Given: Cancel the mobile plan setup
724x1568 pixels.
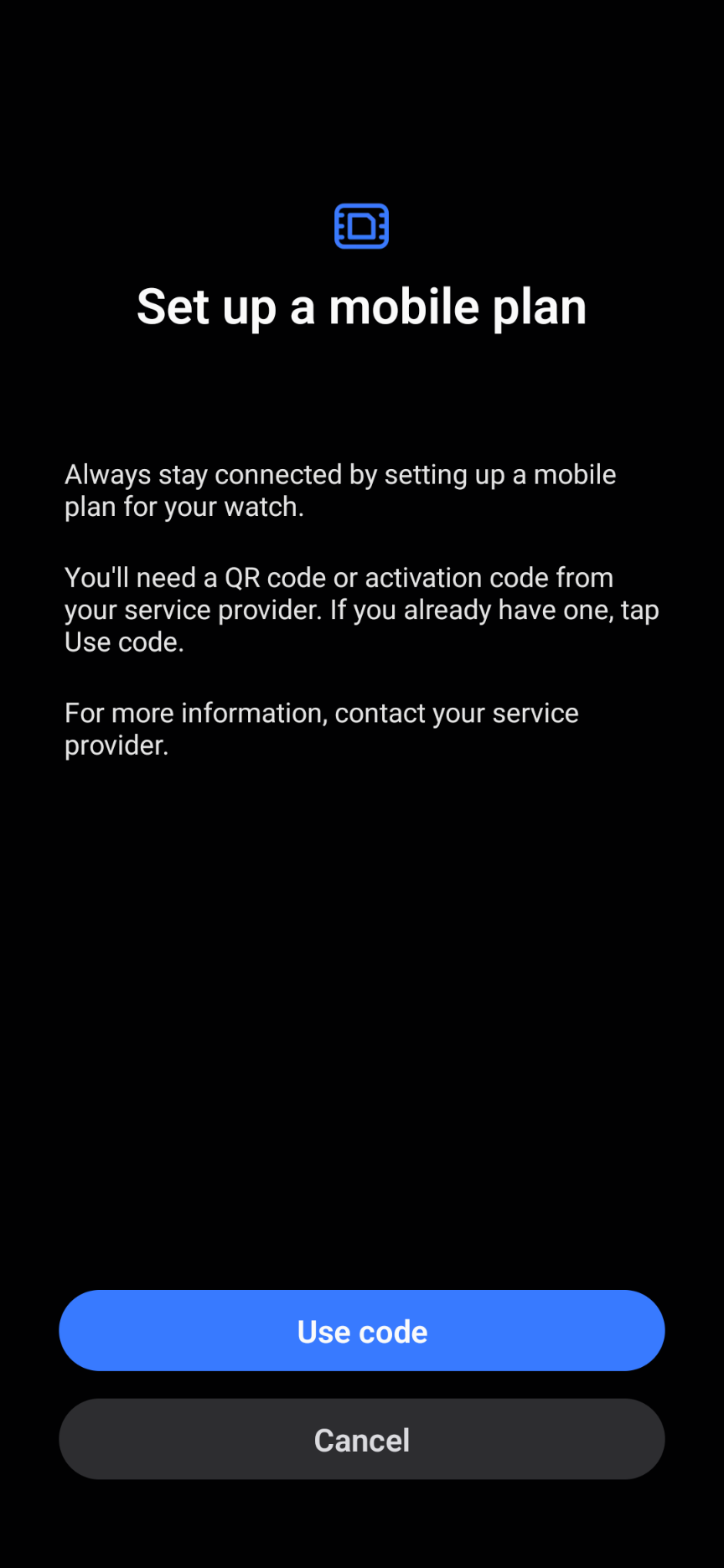Looking at the screenshot, I should click(362, 1439).
